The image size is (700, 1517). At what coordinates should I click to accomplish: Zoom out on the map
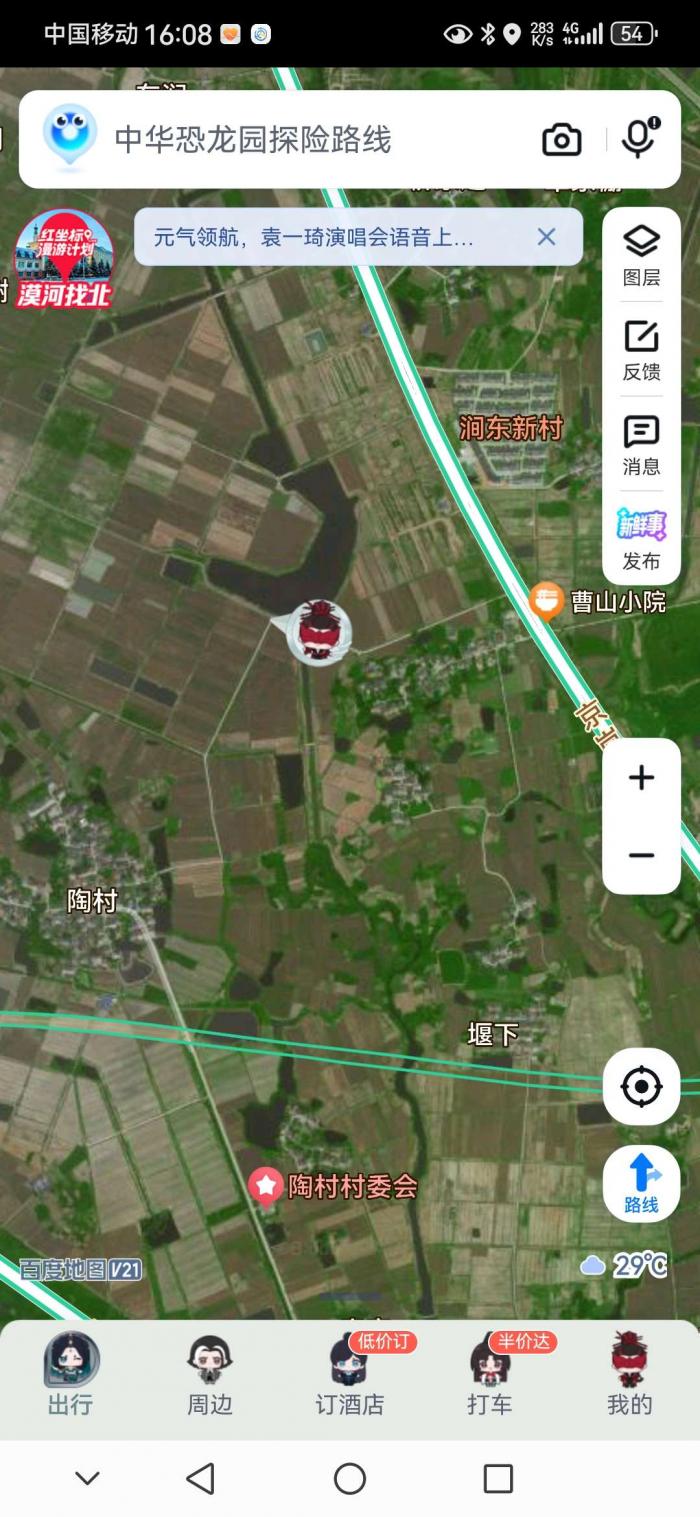[x=641, y=855]
